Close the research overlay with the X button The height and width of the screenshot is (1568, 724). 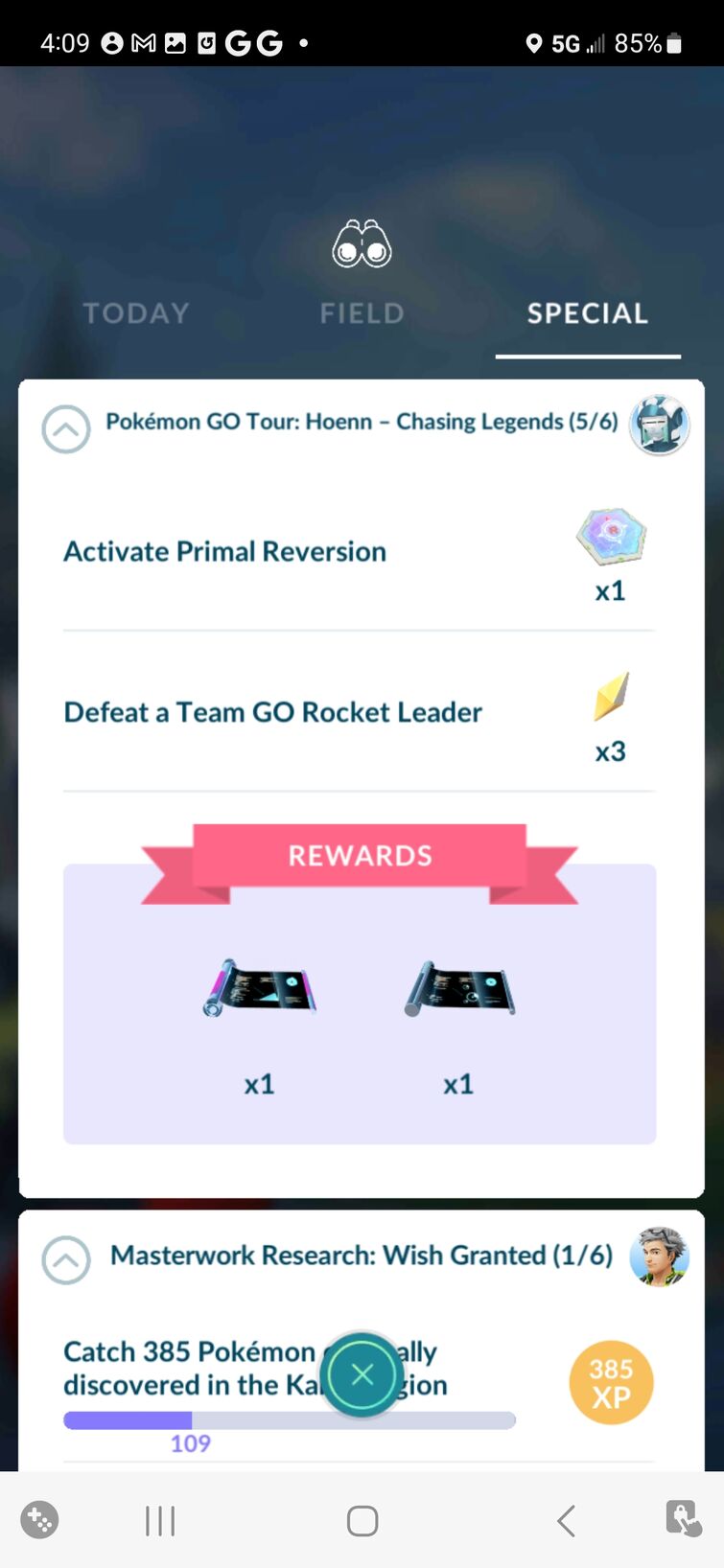(362, 1374)
